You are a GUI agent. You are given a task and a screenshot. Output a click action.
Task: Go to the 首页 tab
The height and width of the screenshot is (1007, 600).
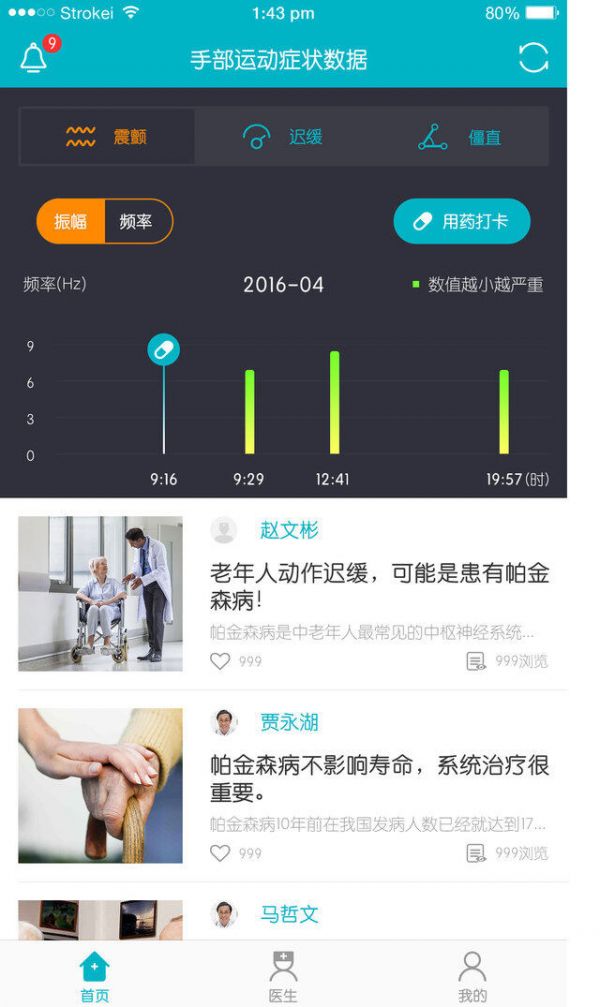click(95, 977)
